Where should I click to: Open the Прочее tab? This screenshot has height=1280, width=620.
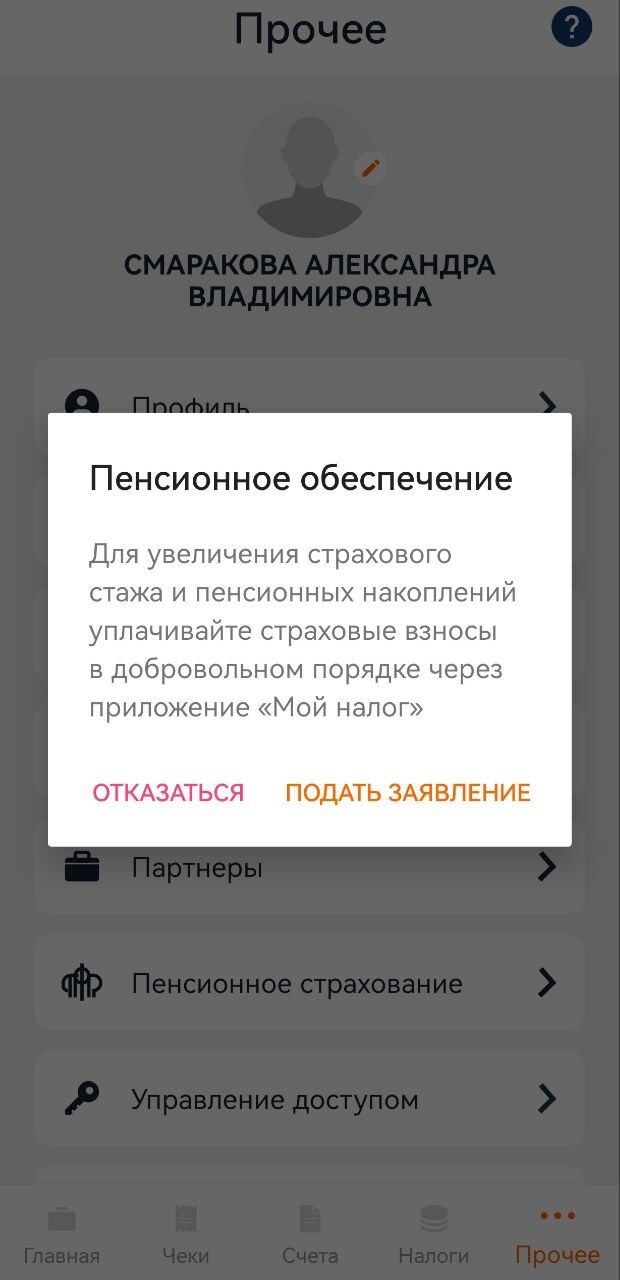point(557,1235)
